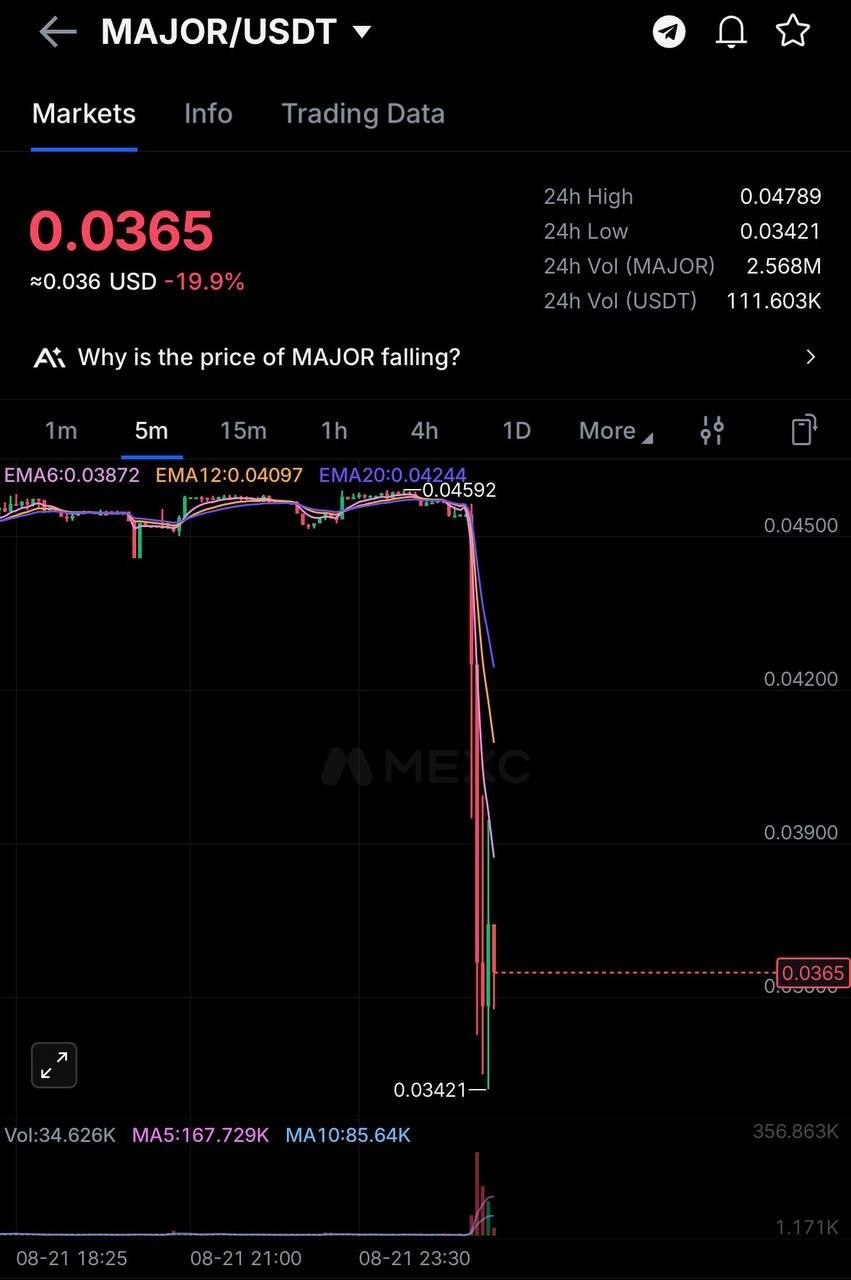851x1280 pixels.
Task: Go back using the top arrow
Action: coord(57,32)
